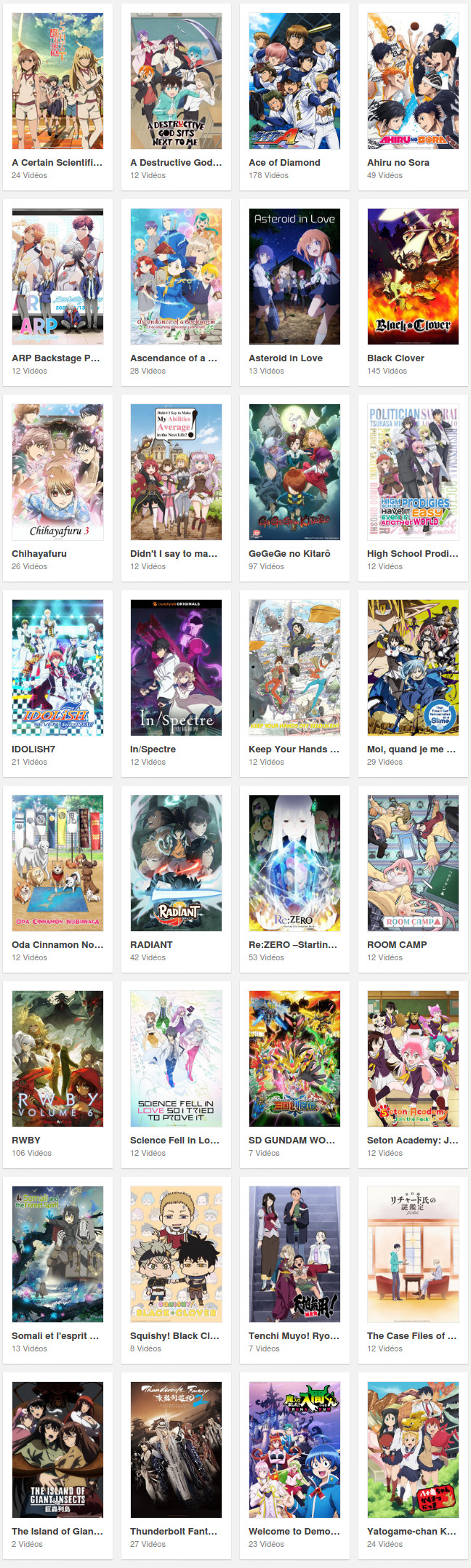View the In/Spectre series card
This screenshot has width=471, height=1568.
pos(176,668)
